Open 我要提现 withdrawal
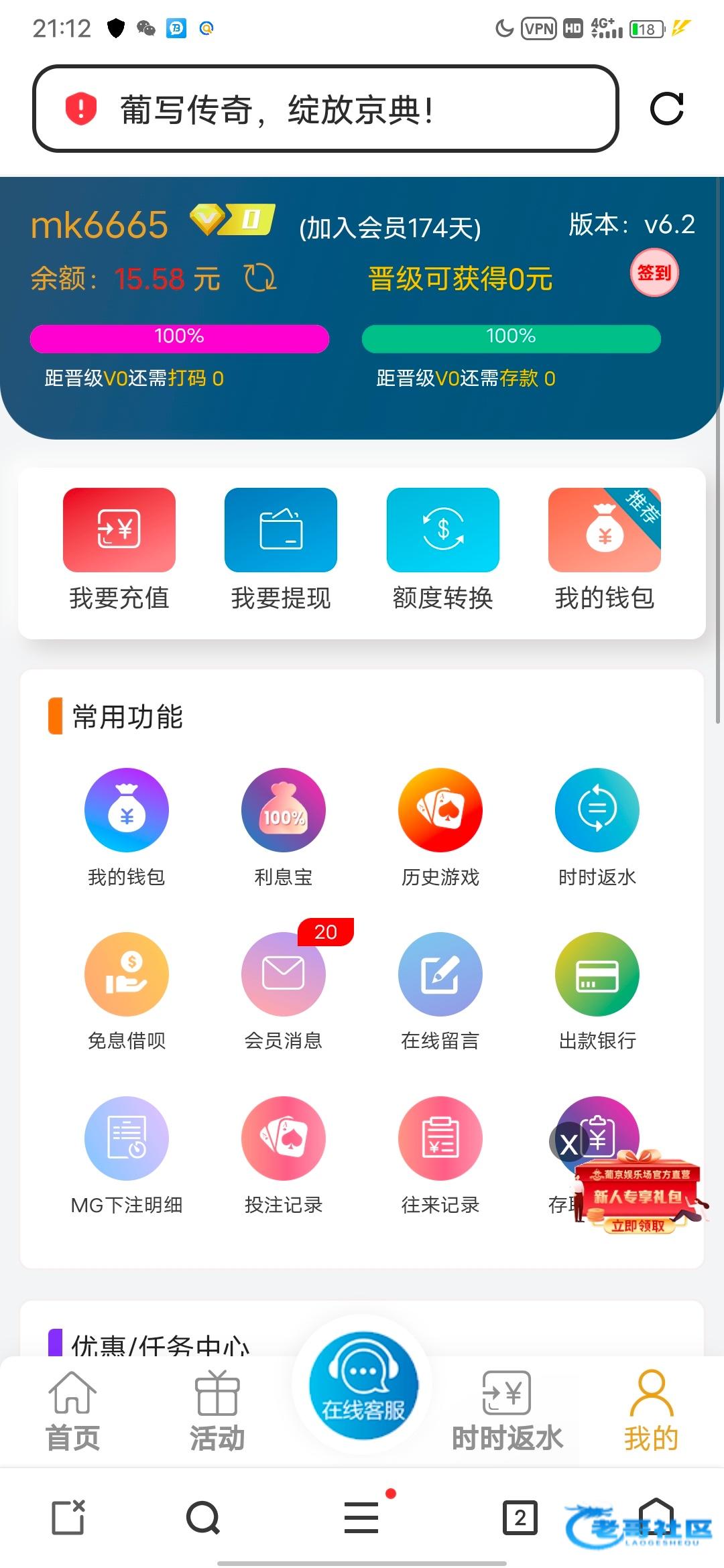This screenshot has width=724, height=1568. coord(281,549)
